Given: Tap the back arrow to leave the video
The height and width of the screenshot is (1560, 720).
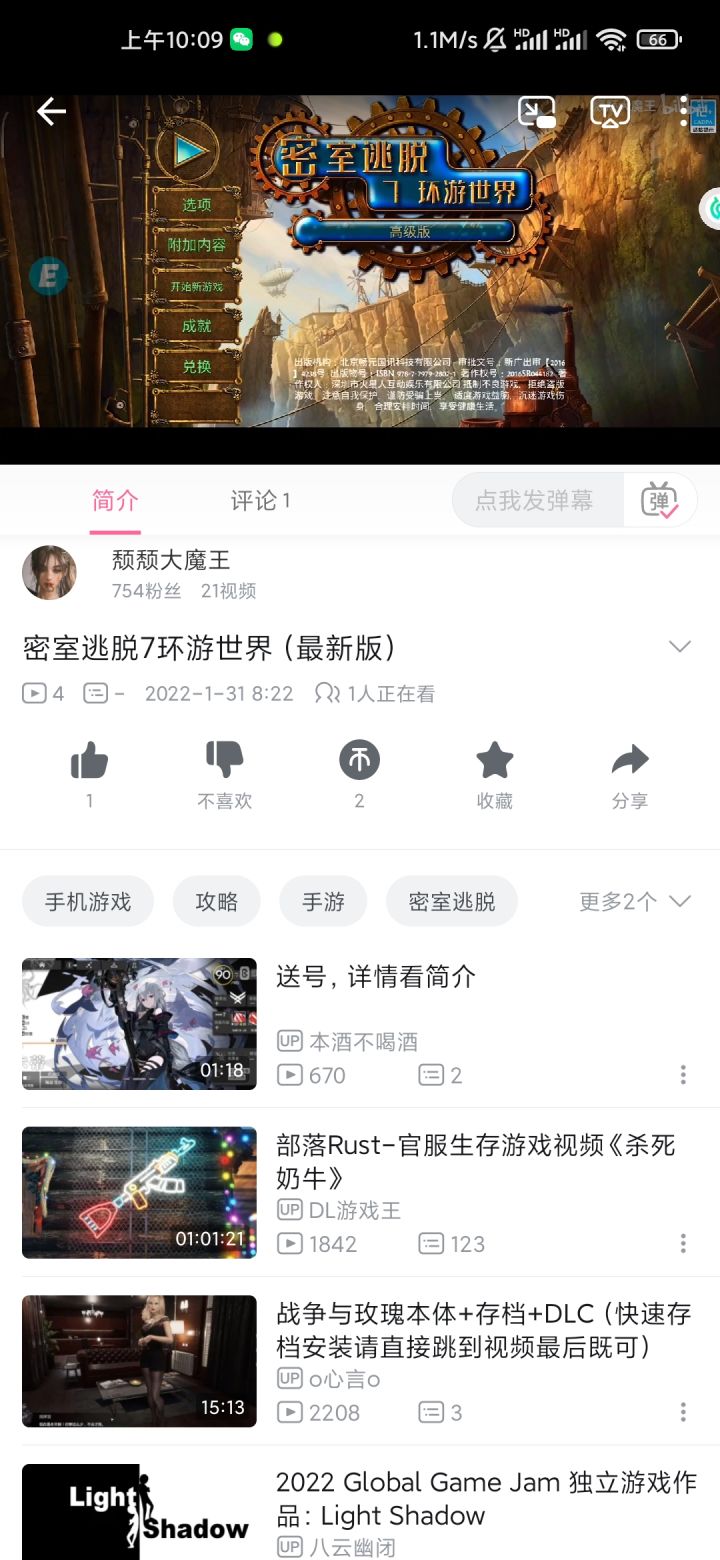Looking at the screenshot, I should coord(50,111).
